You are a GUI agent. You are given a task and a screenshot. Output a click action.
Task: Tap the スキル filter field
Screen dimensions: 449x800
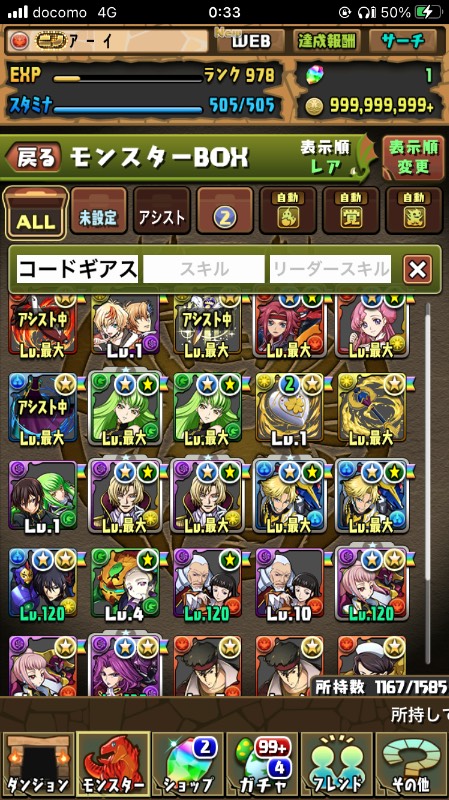pos(204,269)
